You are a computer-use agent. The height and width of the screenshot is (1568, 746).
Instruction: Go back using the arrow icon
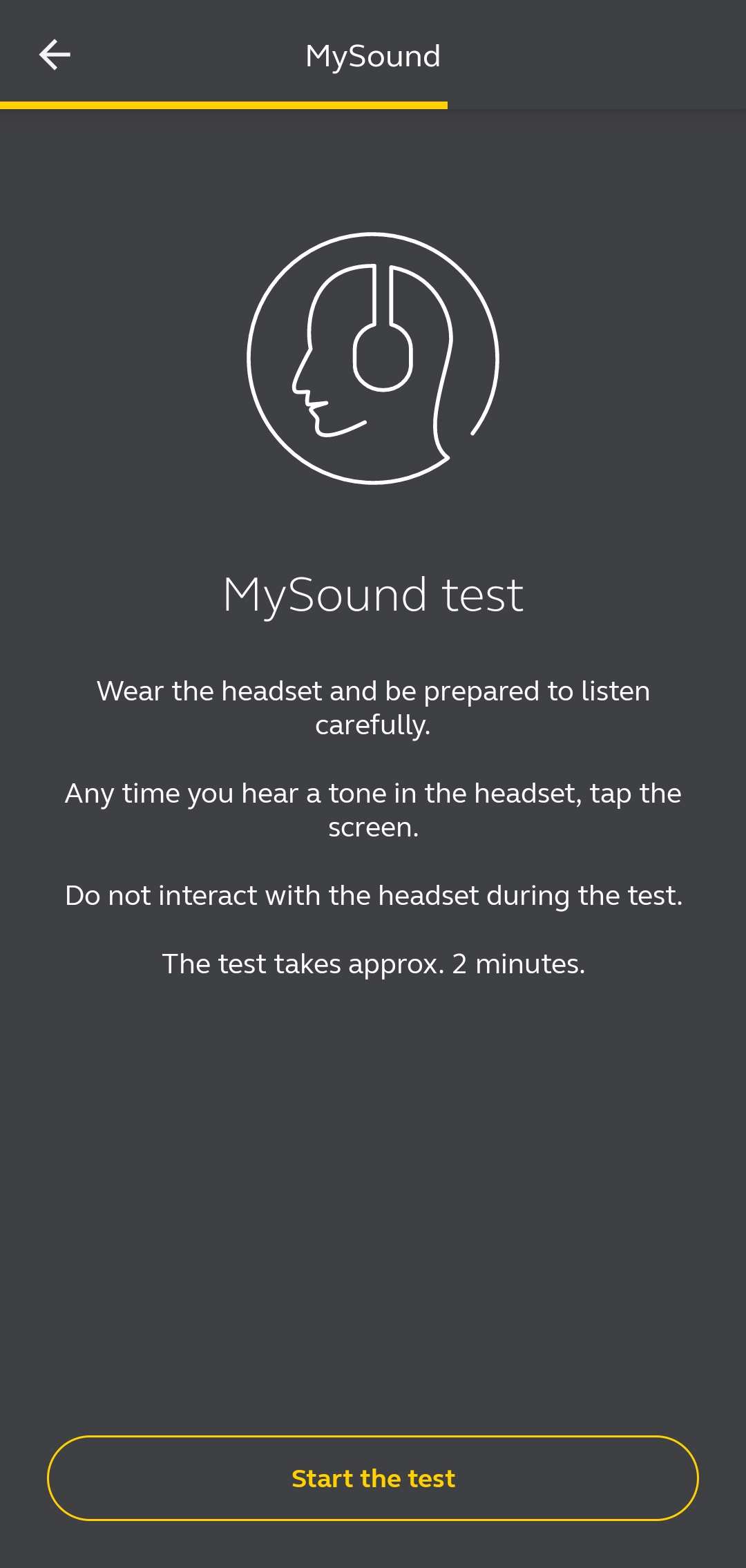tap(55, 55)
